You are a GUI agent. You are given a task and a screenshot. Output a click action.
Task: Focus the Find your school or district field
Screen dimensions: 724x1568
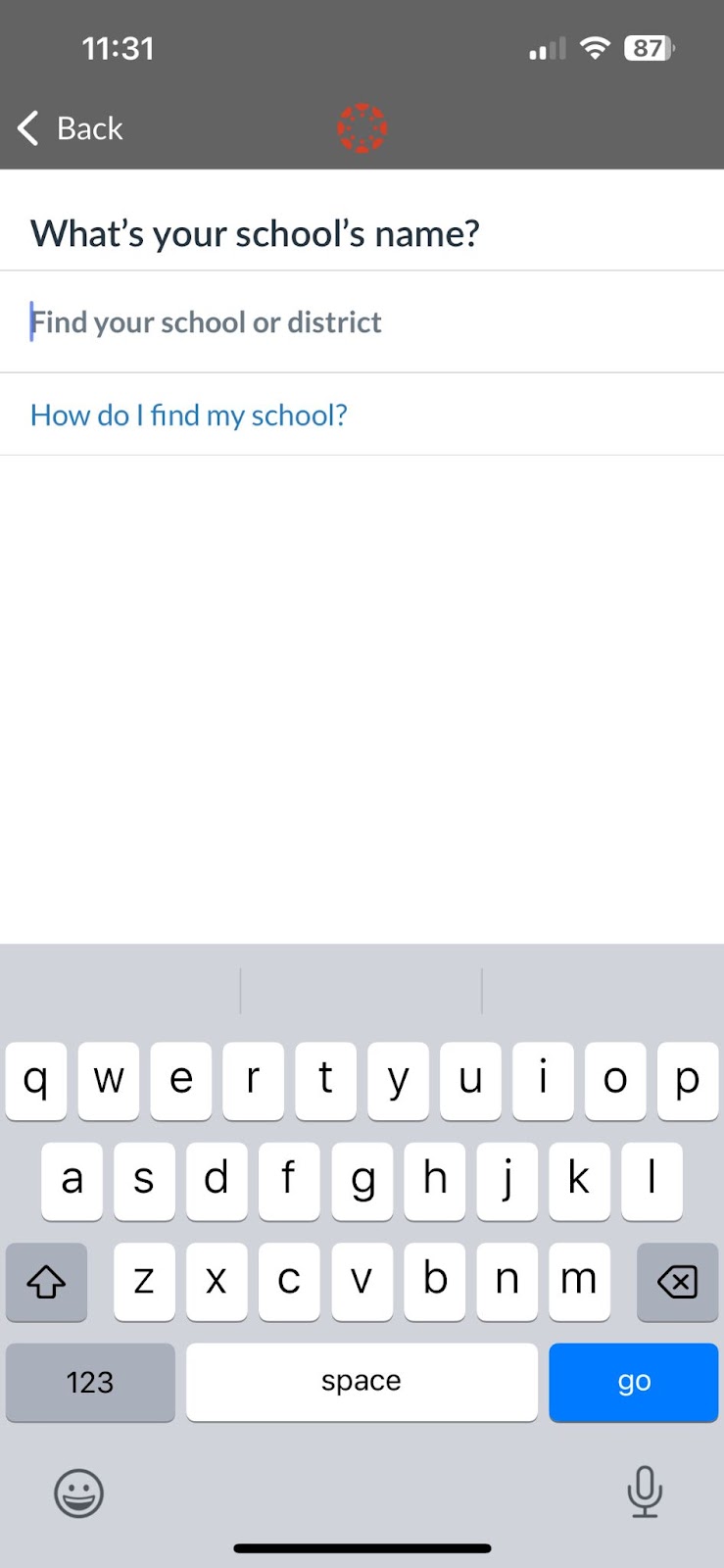click(362, 321)
